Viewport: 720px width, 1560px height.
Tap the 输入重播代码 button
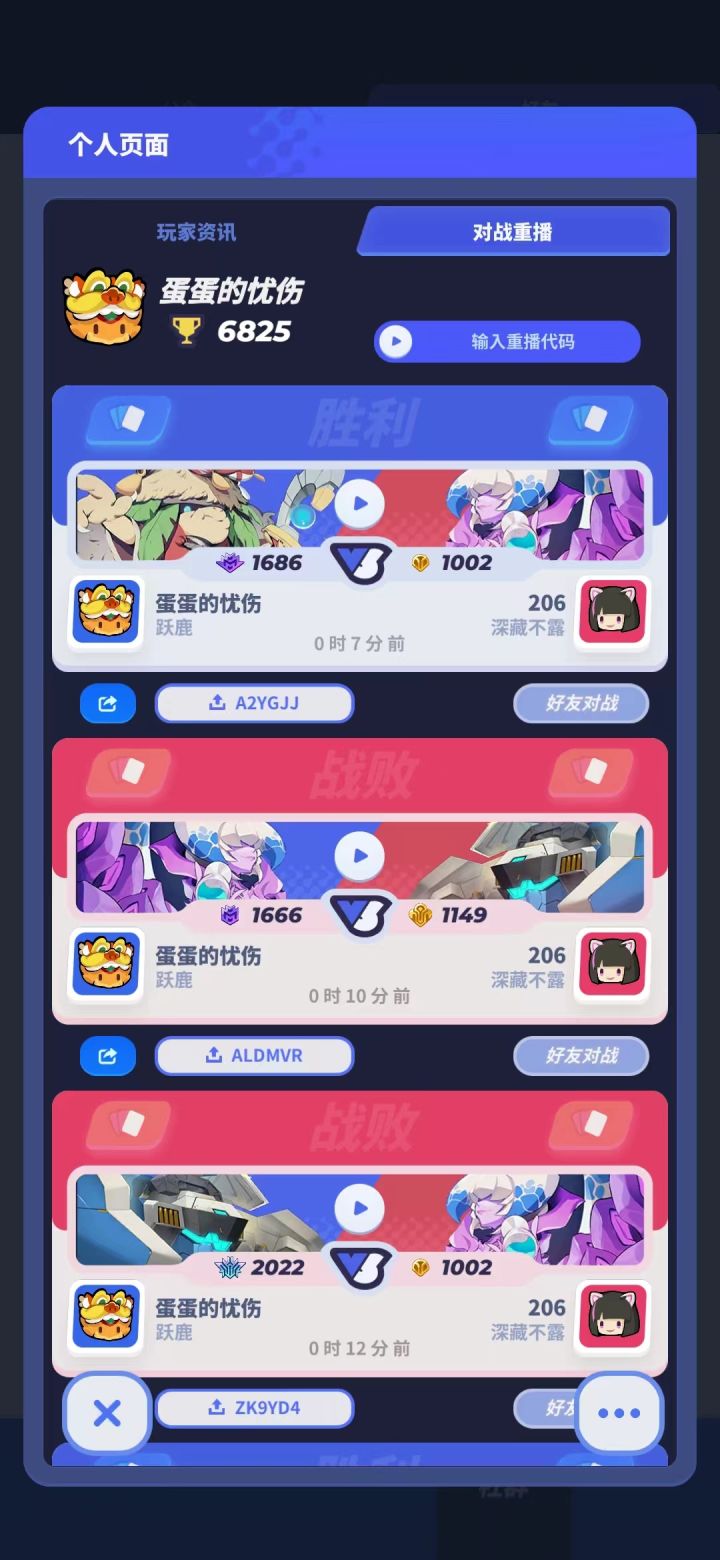coord(507,341)
